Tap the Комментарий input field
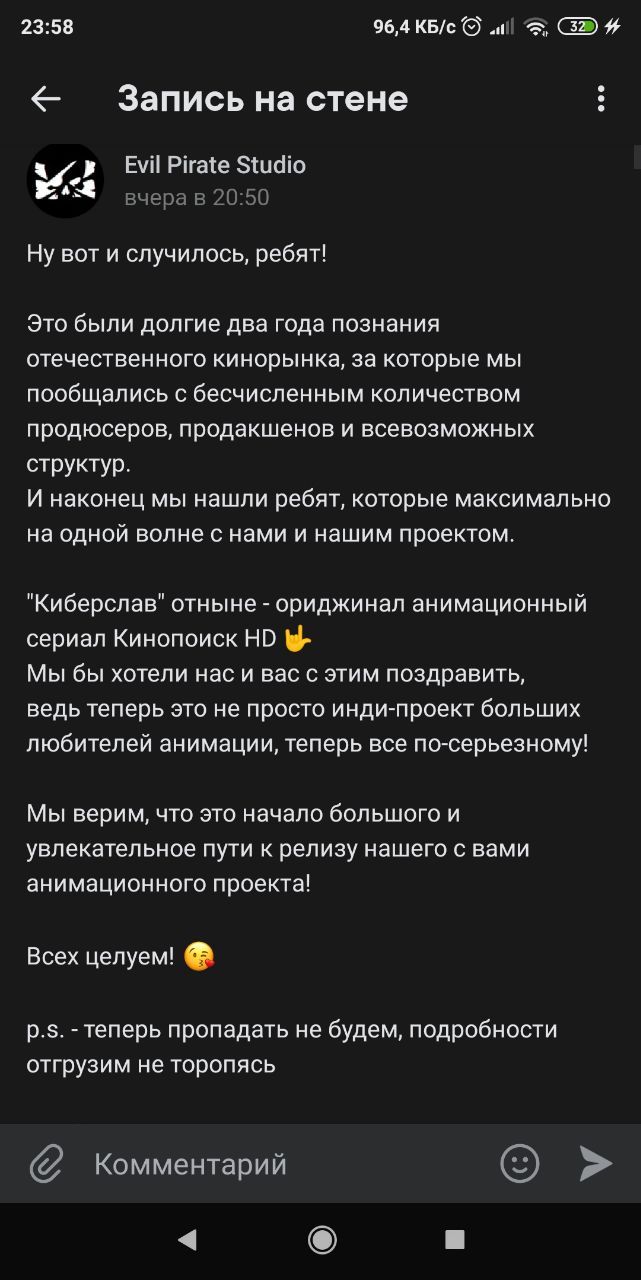The height and width of the screenshot is (1280, 641). [280, 1164]
